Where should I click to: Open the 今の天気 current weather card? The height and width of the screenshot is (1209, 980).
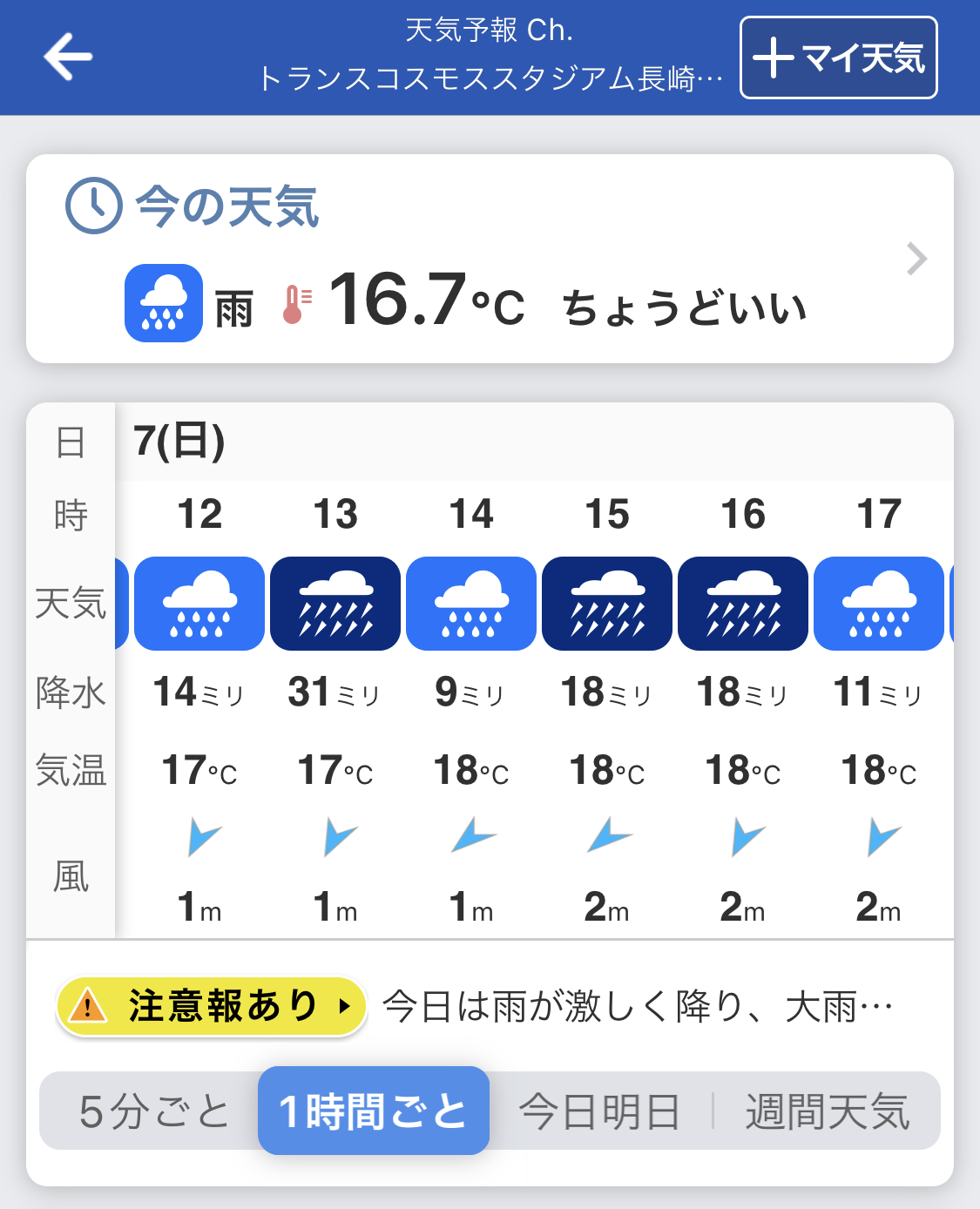[490, 259]
